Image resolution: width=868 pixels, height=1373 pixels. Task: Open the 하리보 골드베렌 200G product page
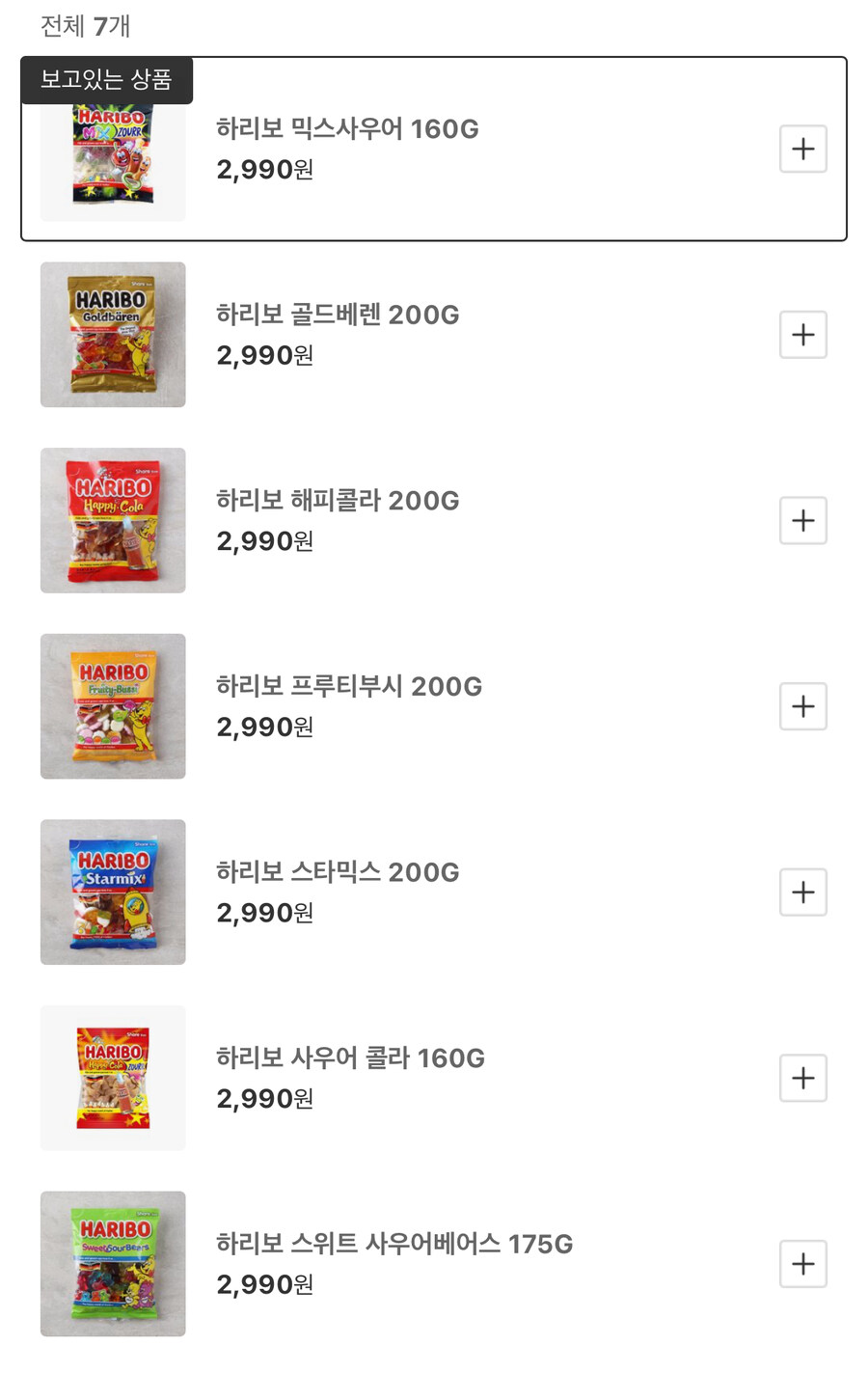(x=338, y=315)
